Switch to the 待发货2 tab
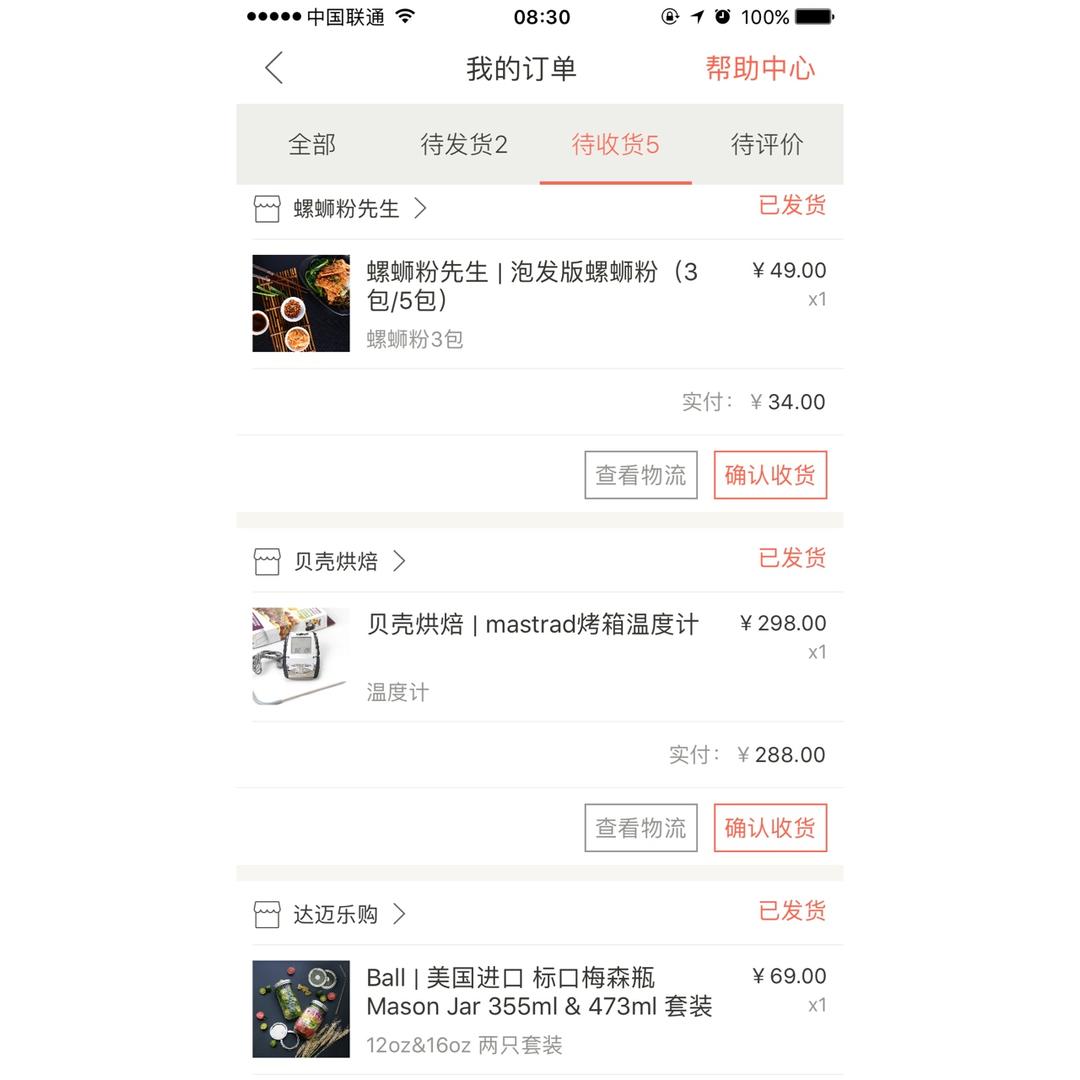 coord(464,145)
